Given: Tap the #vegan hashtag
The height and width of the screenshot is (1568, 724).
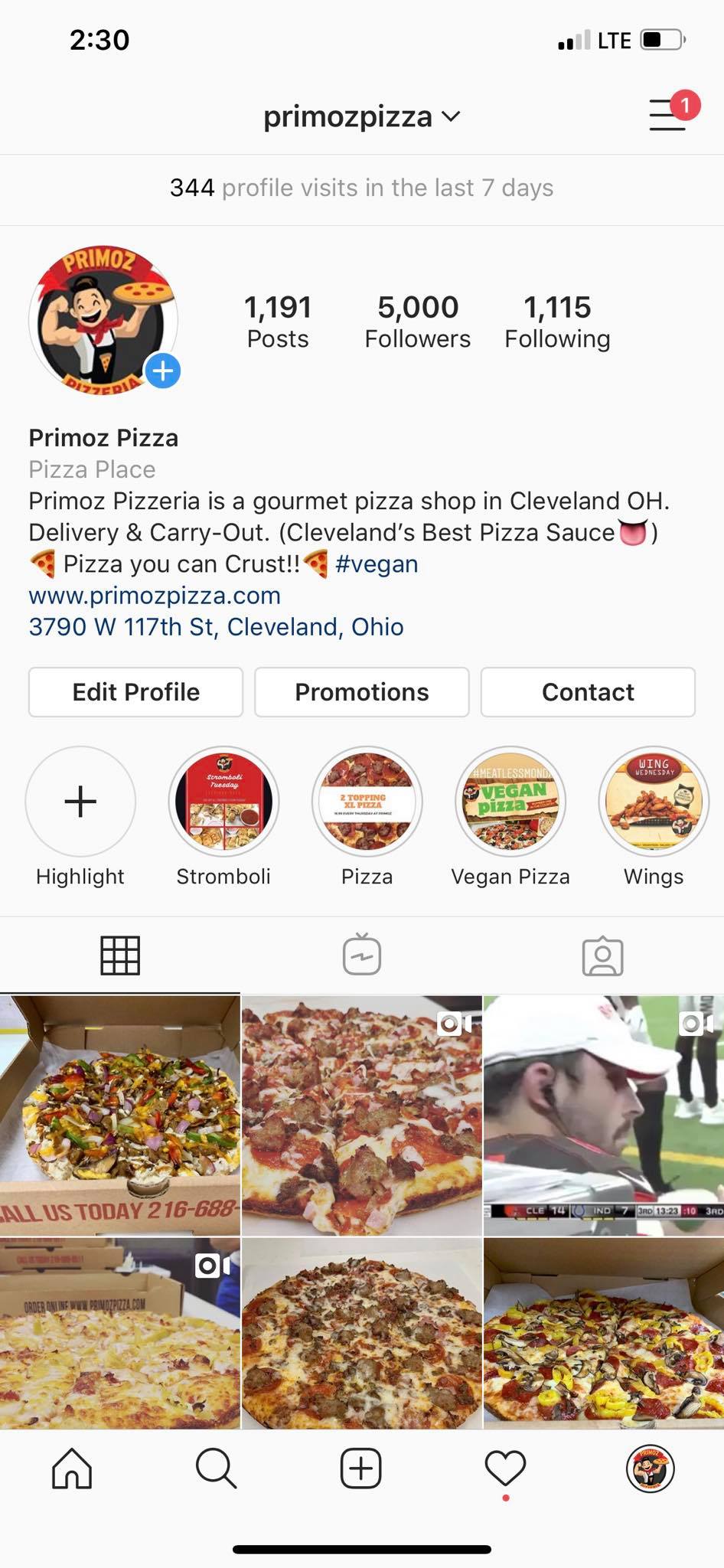Looking at the screenshot, I should pos(377,564).
